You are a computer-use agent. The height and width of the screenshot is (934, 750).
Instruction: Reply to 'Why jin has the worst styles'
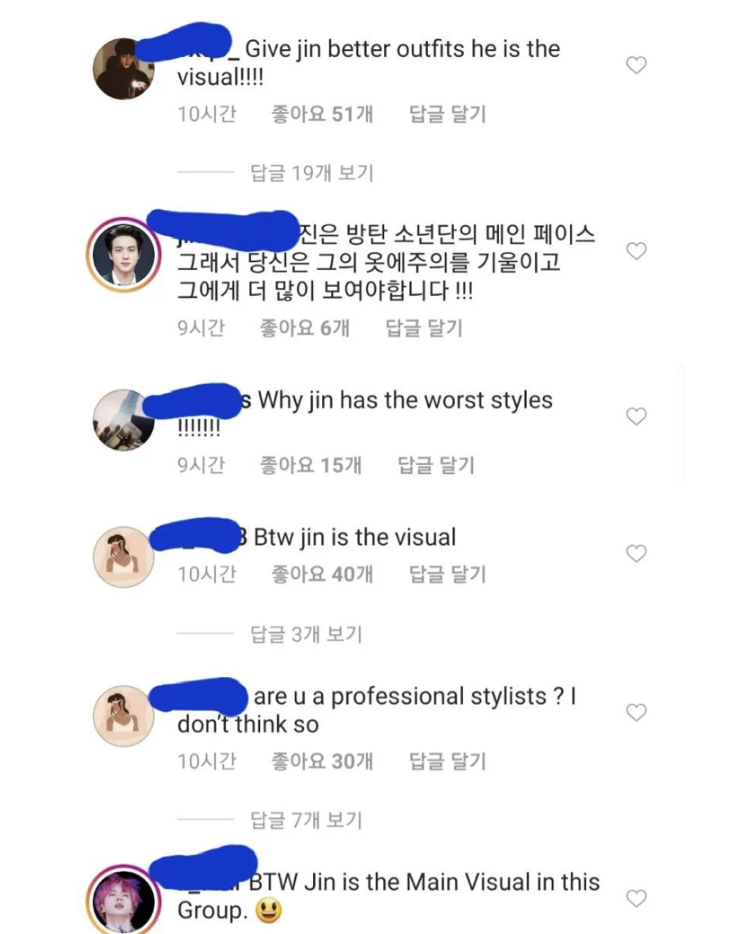click(435, 465)
